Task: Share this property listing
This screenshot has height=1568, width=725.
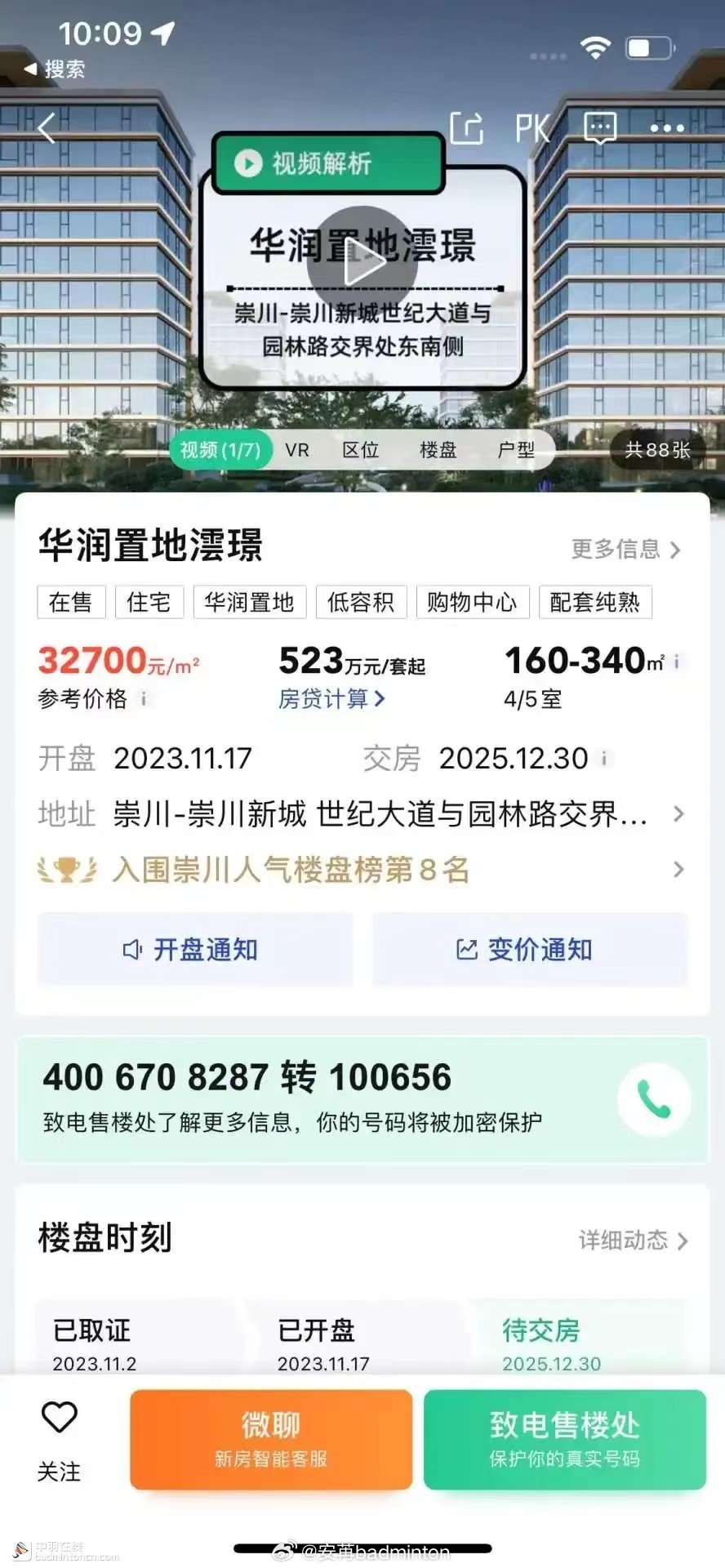Action: [x=467, y=128]
